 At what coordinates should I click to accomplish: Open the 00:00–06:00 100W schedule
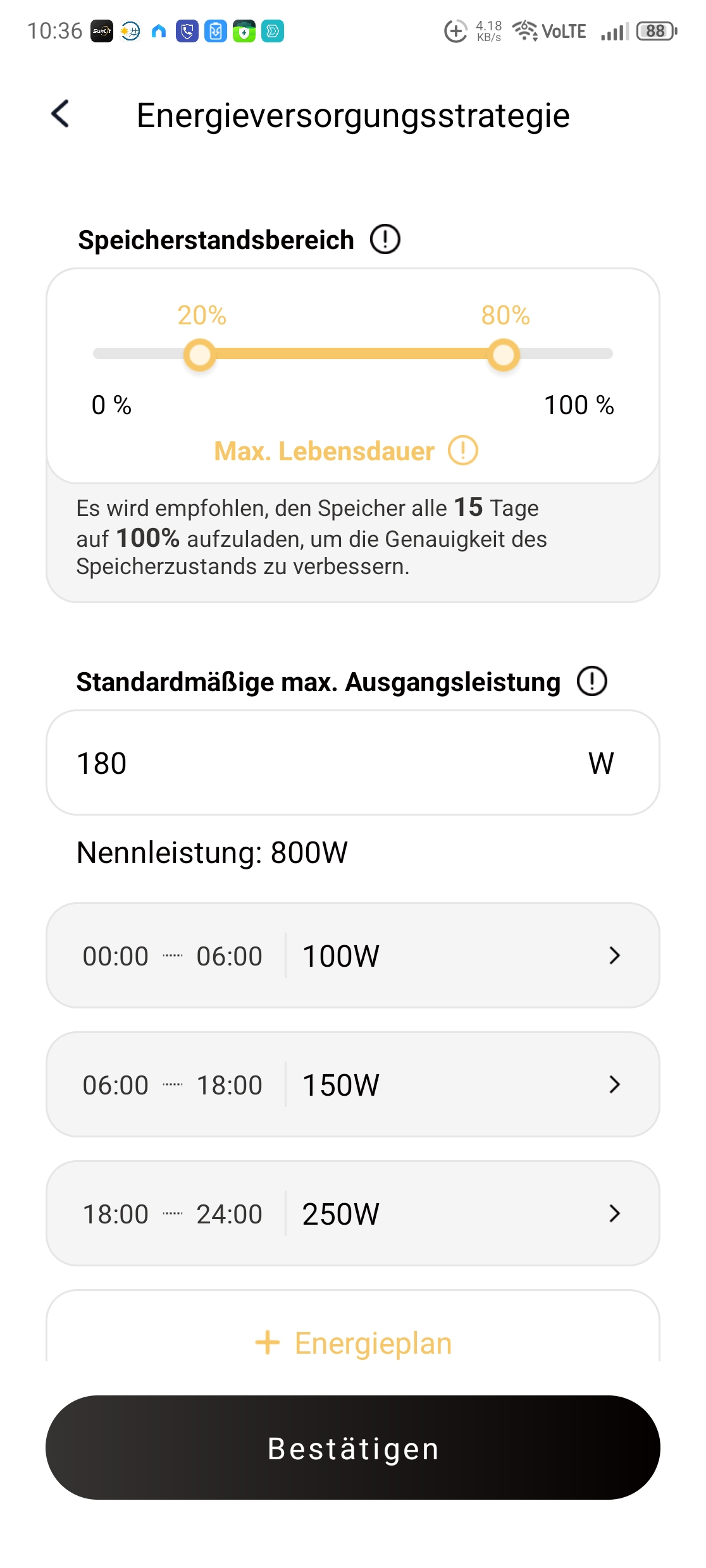(x=353, y=955)
